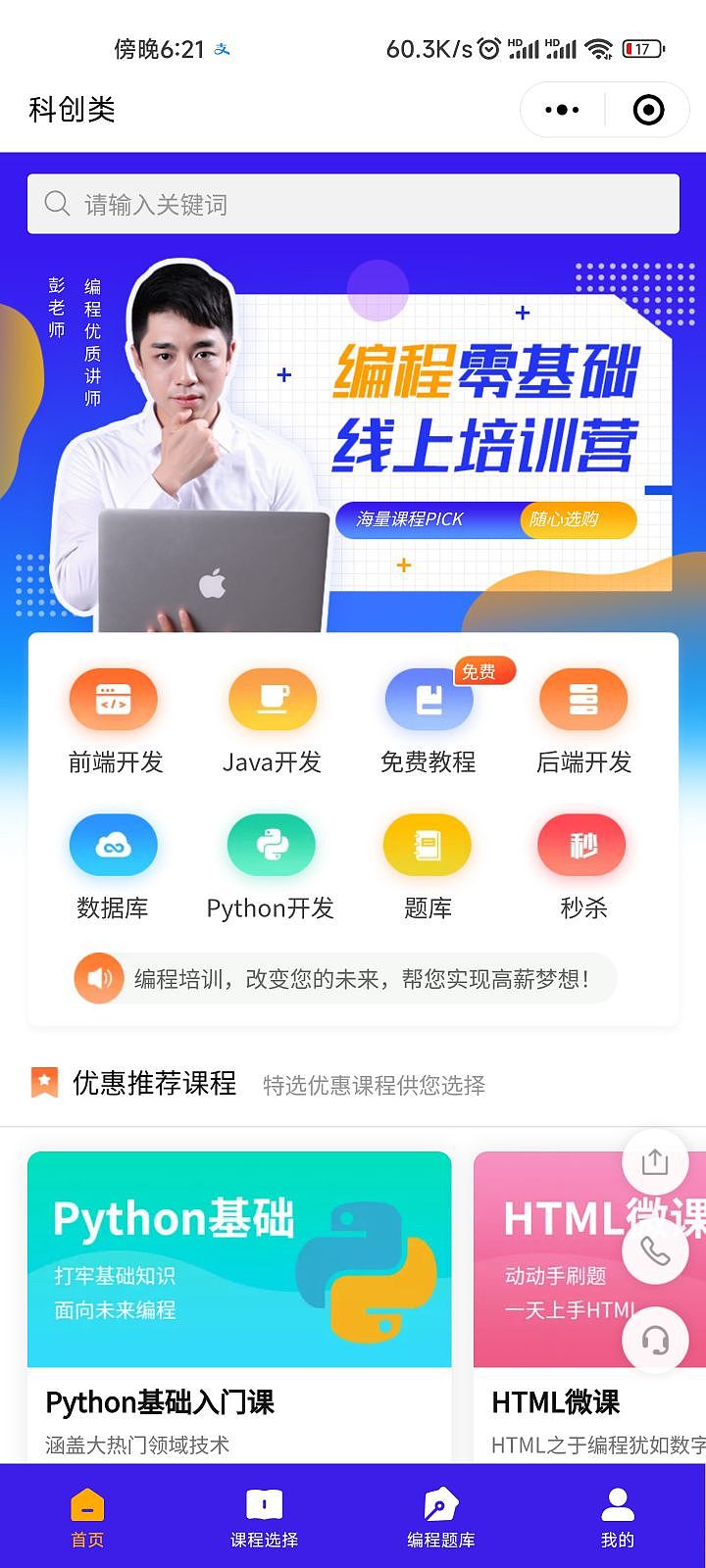Open the 题库 question bank shortcut

429,866
